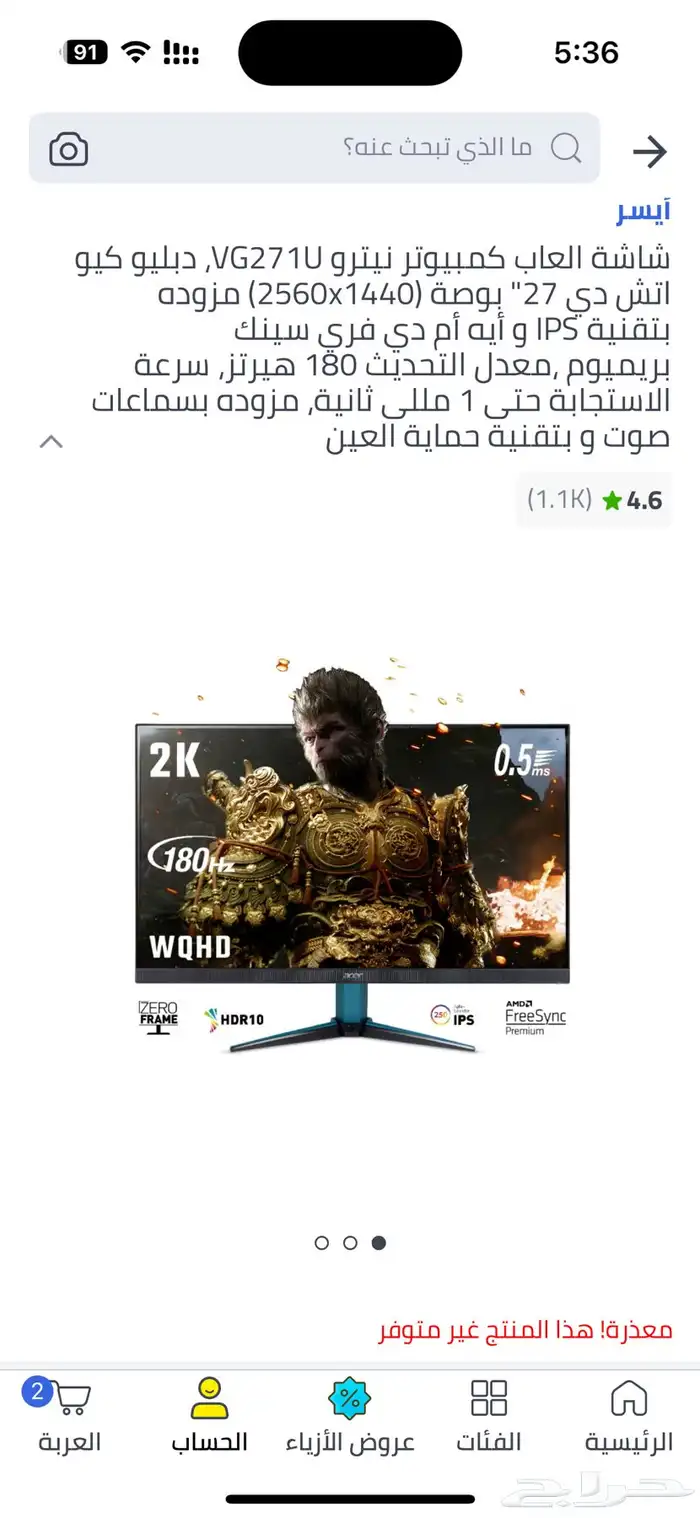Collapse the product title chevron

point(51,441)
